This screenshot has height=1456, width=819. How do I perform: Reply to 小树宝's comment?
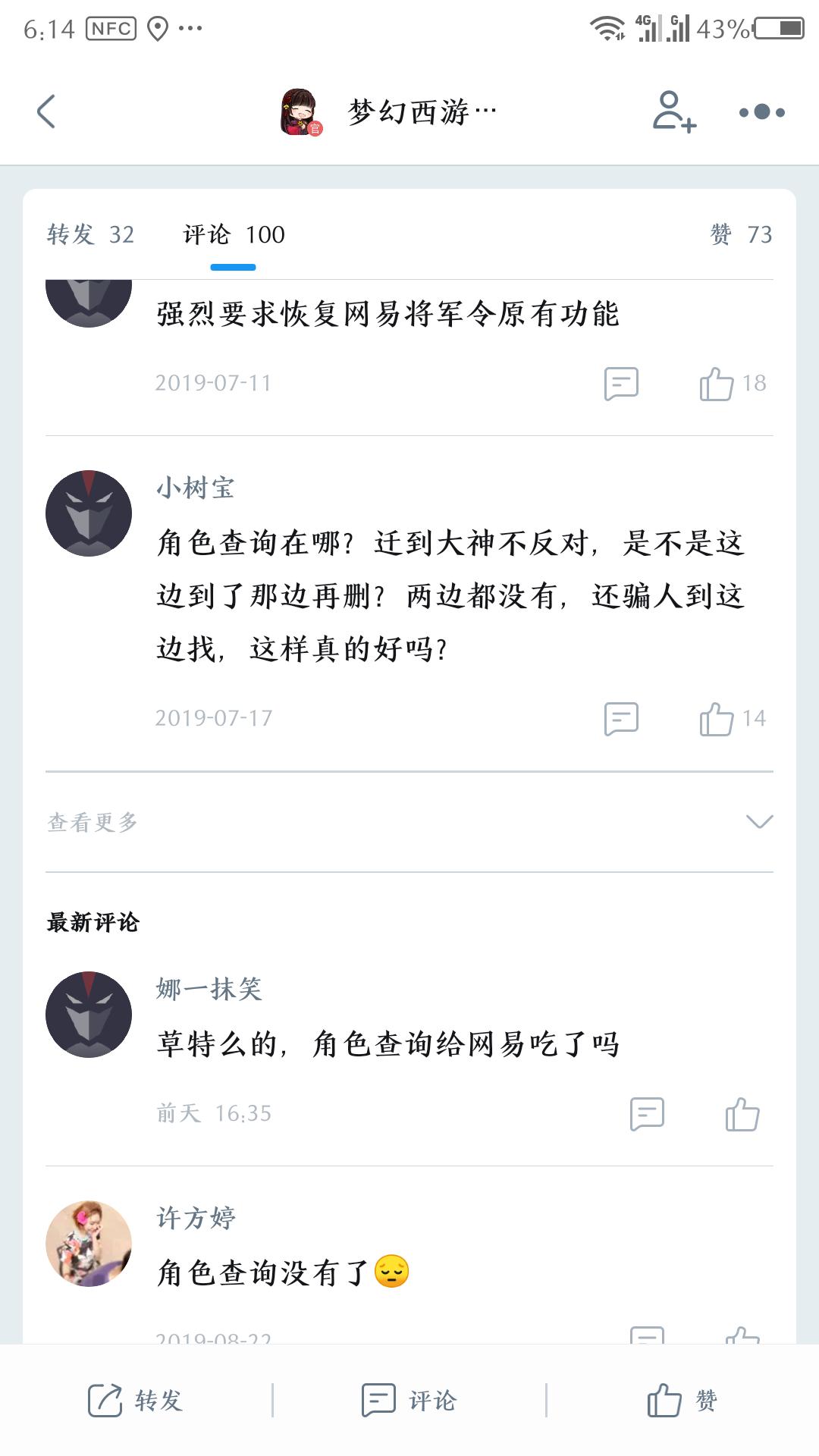tap(621, 718)
